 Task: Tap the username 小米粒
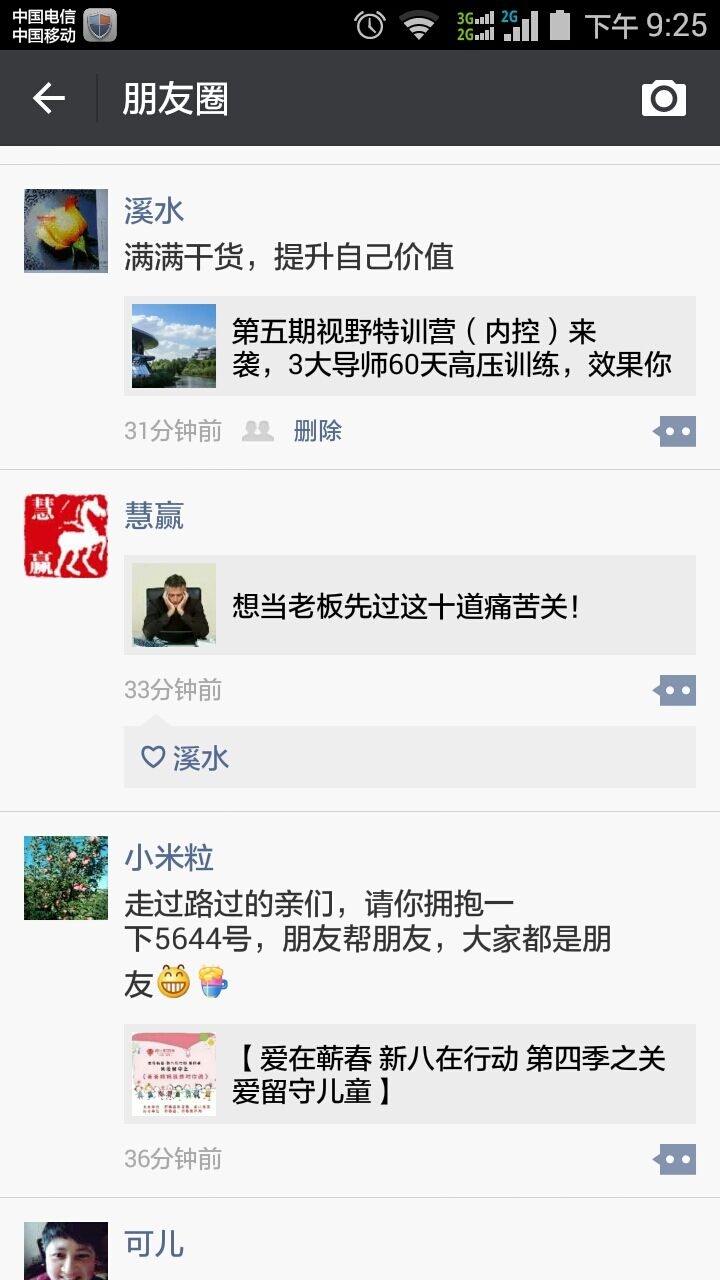169,858
